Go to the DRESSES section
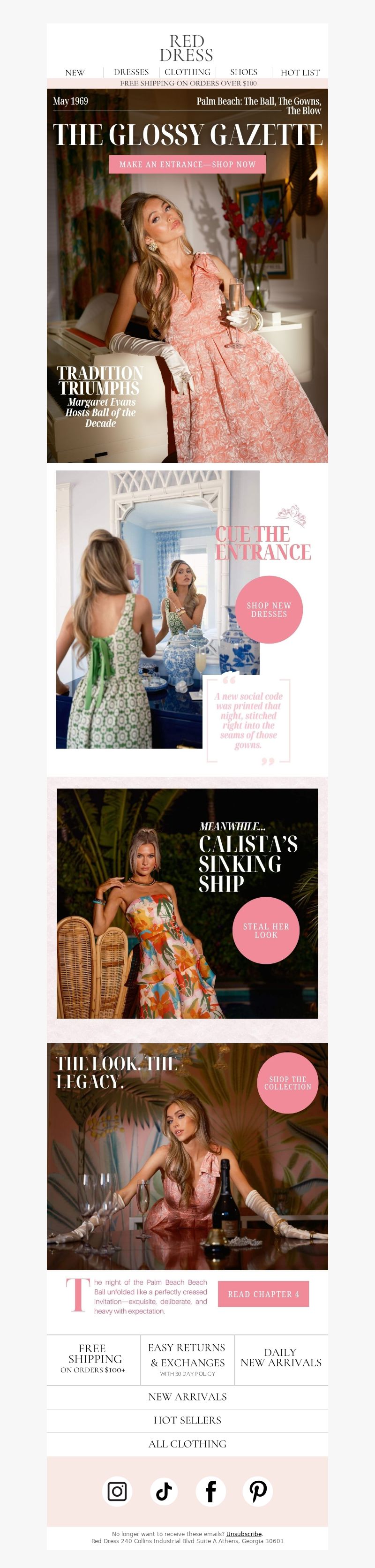The image size is (375, 1568). pos(131,72)
